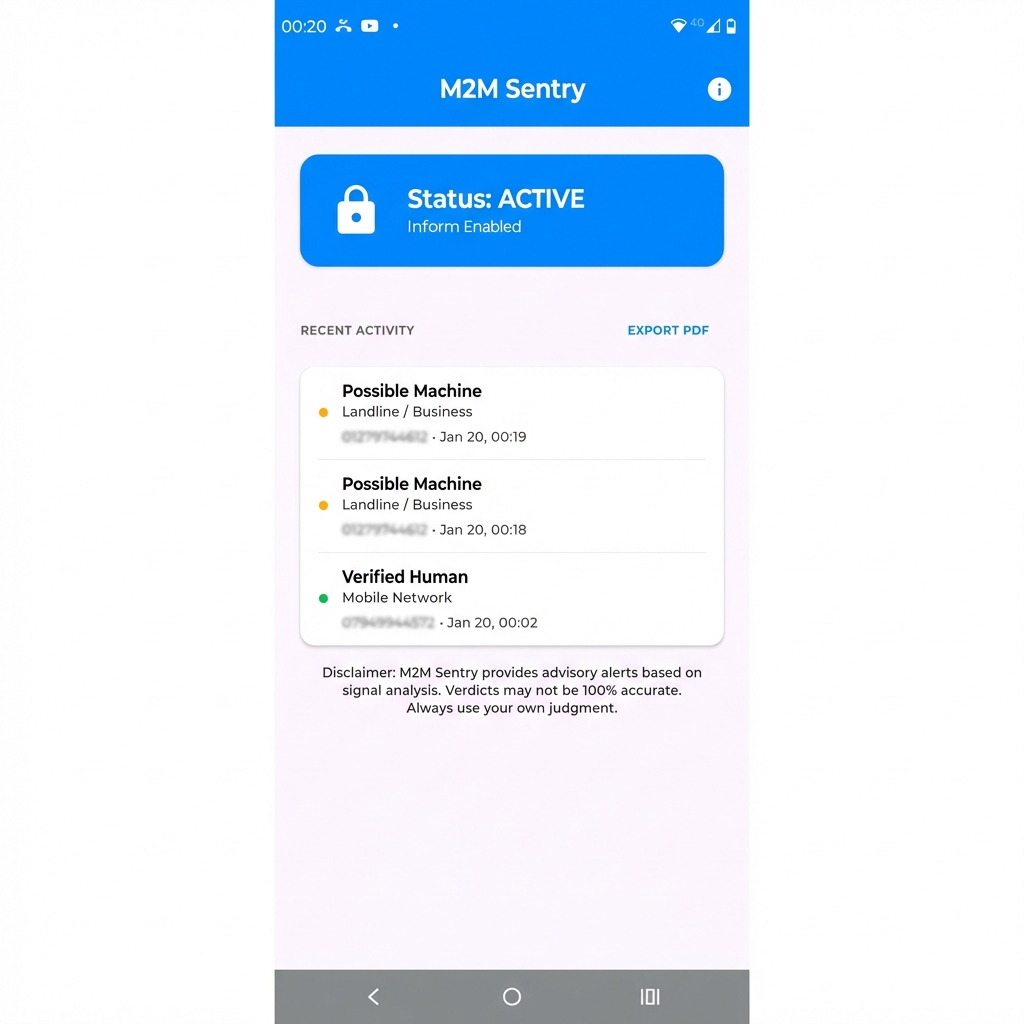
Task: Open the Verified Human entry from 00:02
Action: pyautogui.click(x=511, y=599)
